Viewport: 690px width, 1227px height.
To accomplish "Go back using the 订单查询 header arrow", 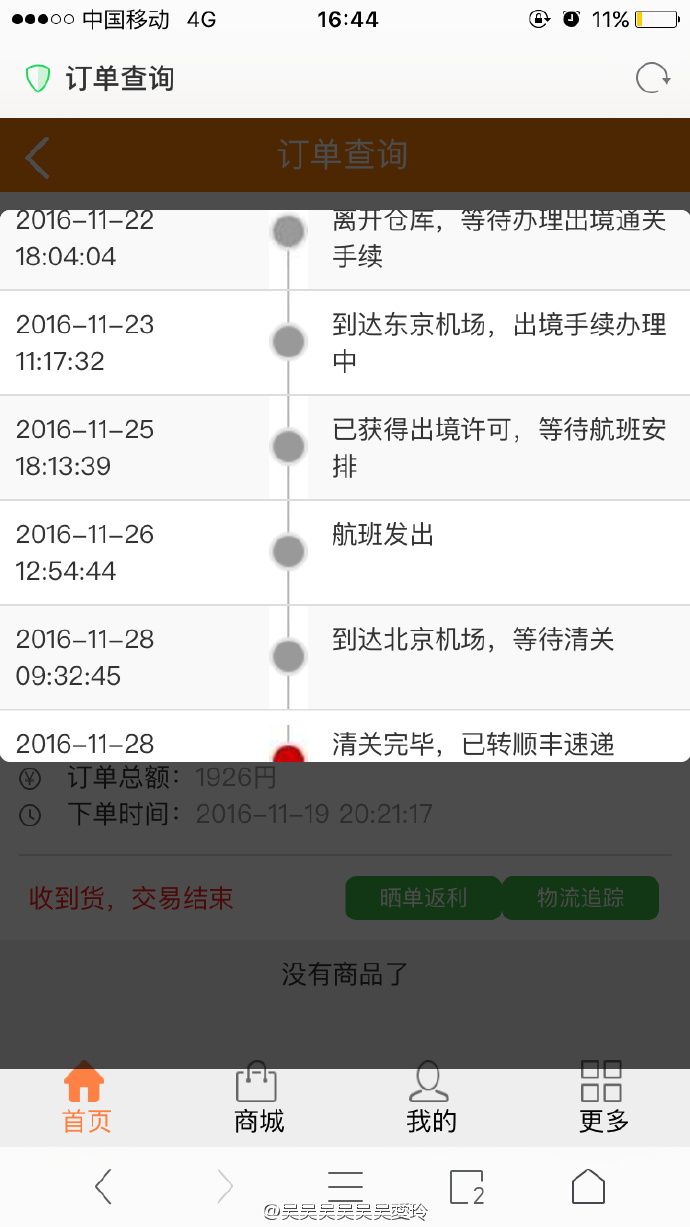I will [38, 157].
